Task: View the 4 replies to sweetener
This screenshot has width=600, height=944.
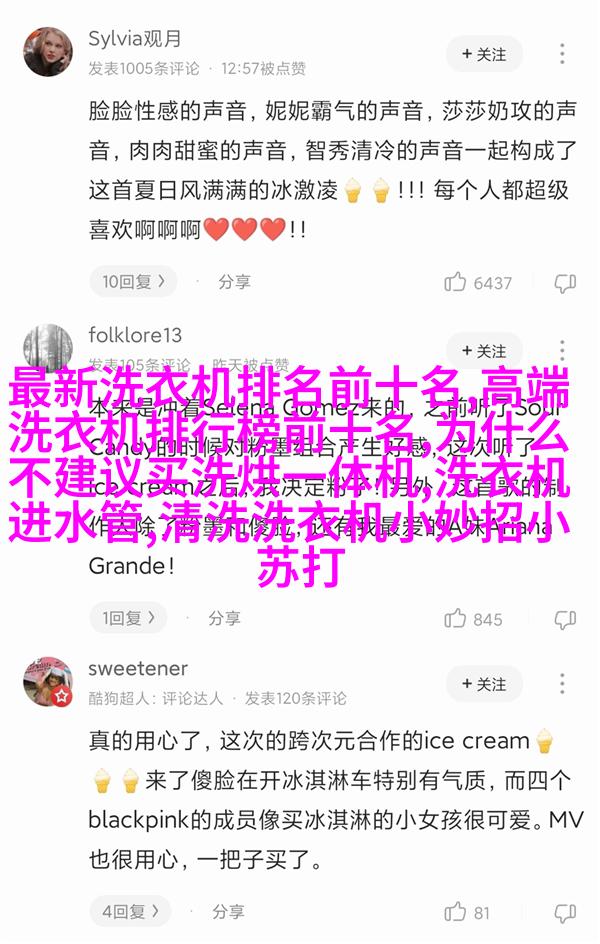Action: point(131,911)
